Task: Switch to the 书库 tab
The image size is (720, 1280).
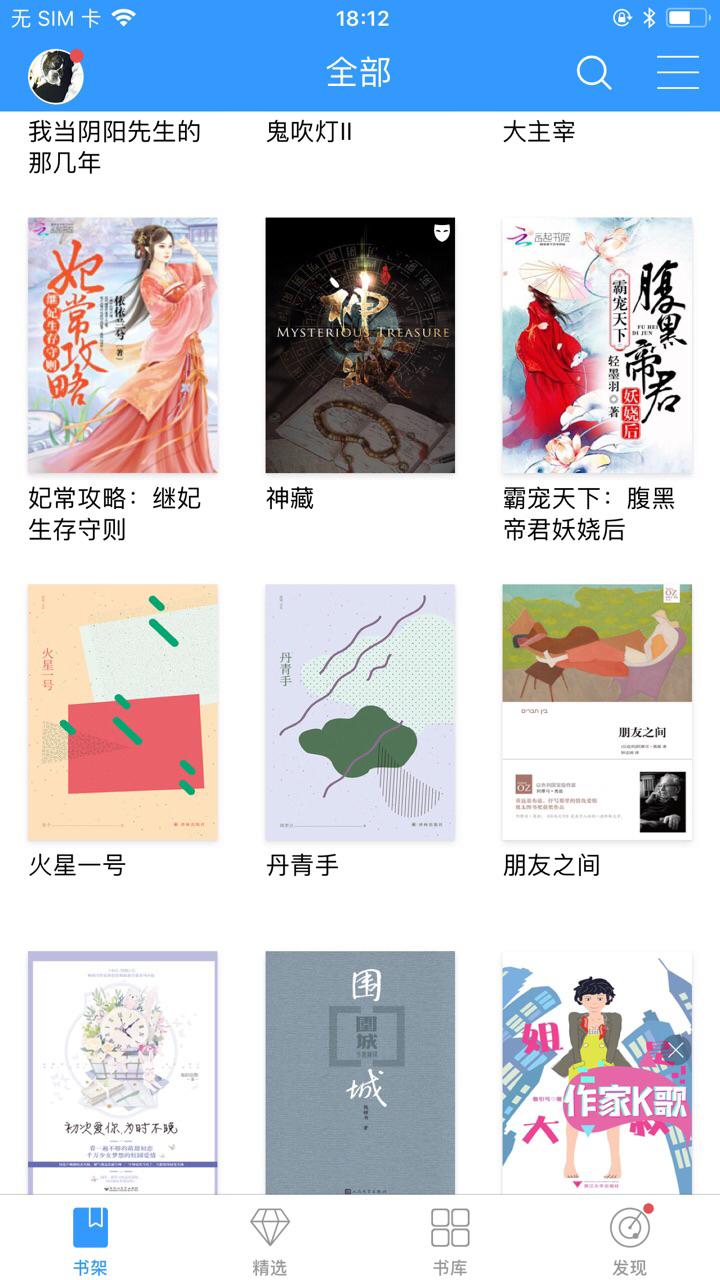Action: pos(450,1240)
